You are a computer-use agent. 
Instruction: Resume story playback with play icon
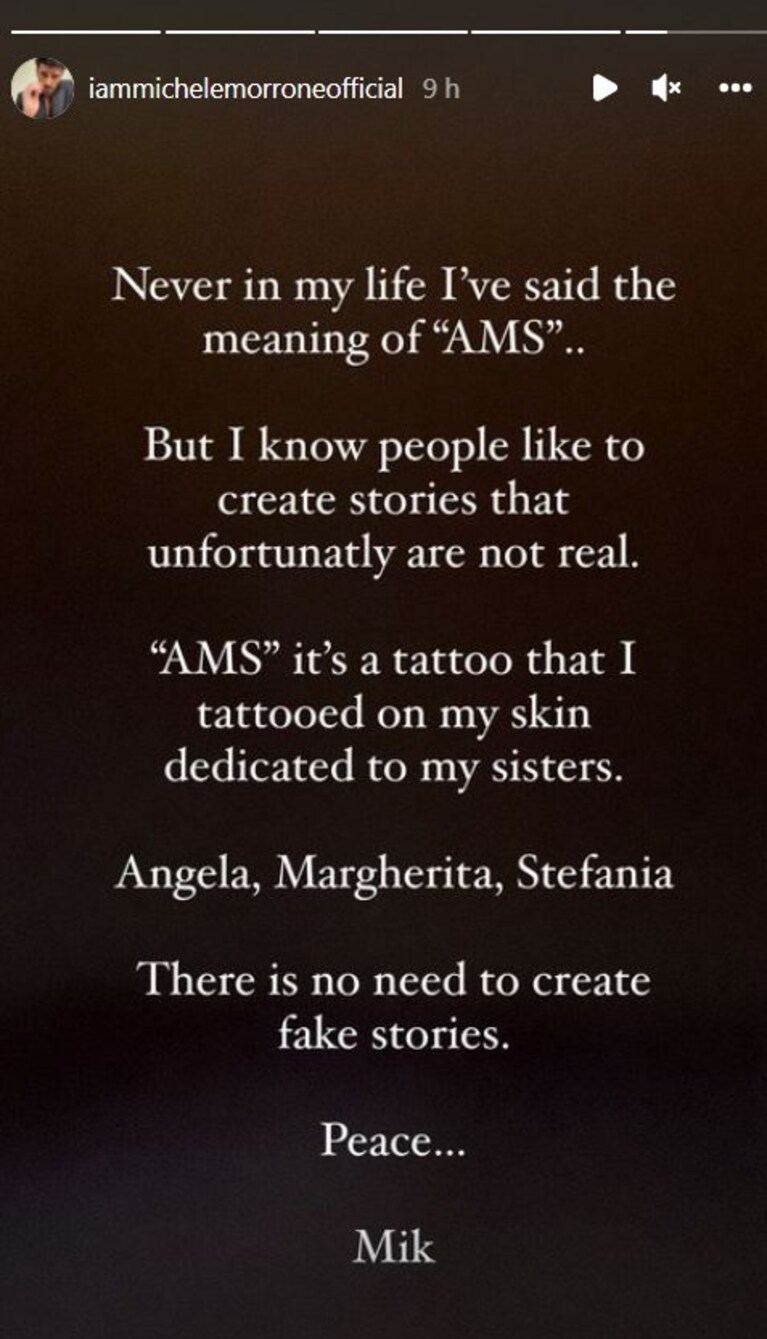click(604, 88)
